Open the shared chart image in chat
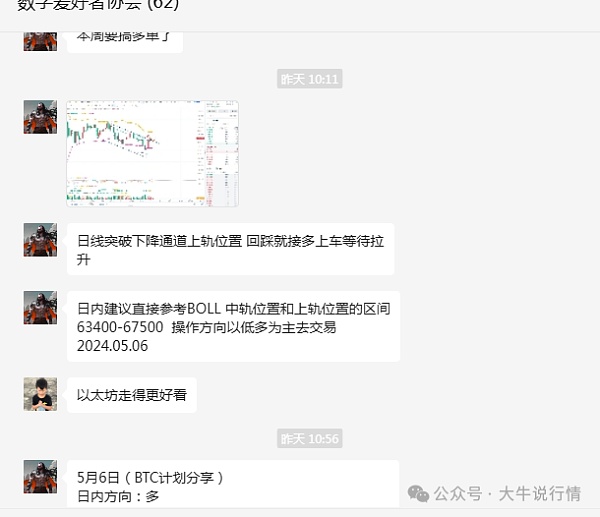 (152, 153)
